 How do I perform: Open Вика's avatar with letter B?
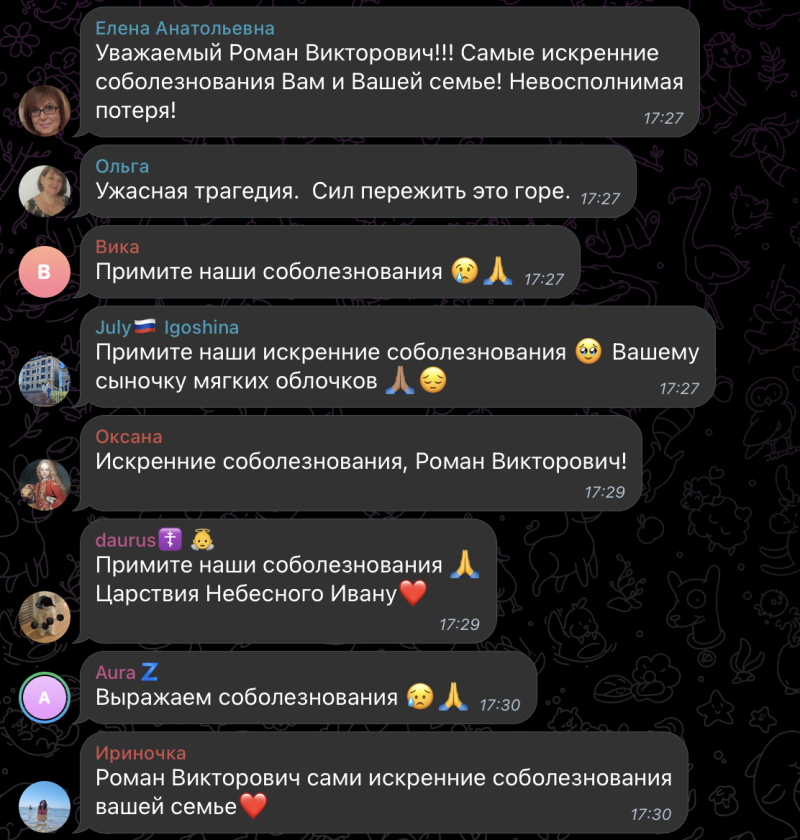coord(45,272)
